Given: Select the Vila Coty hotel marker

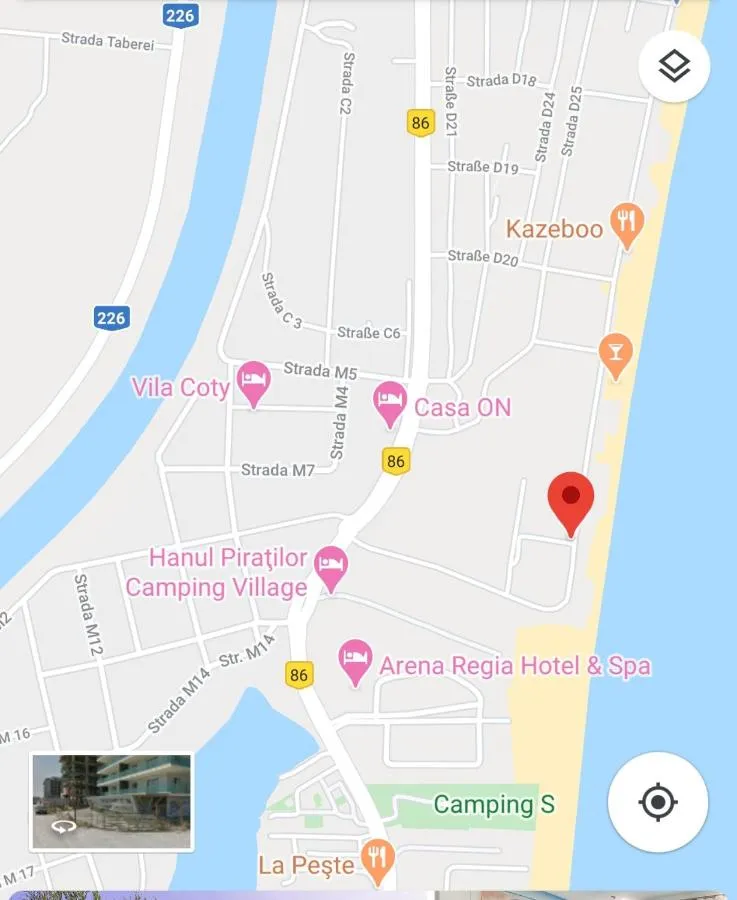Looking at the screenshot, I should [x=254, y=382].
